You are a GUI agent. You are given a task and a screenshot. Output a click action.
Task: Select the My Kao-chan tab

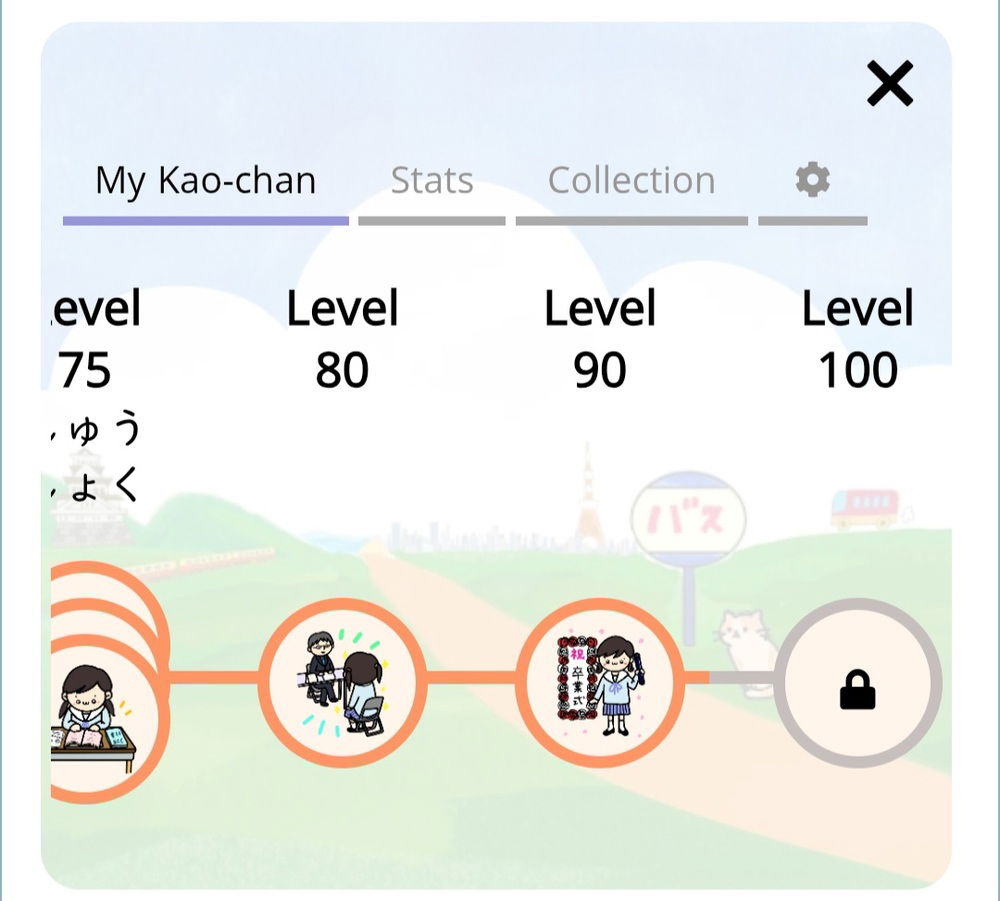point(205,181)
